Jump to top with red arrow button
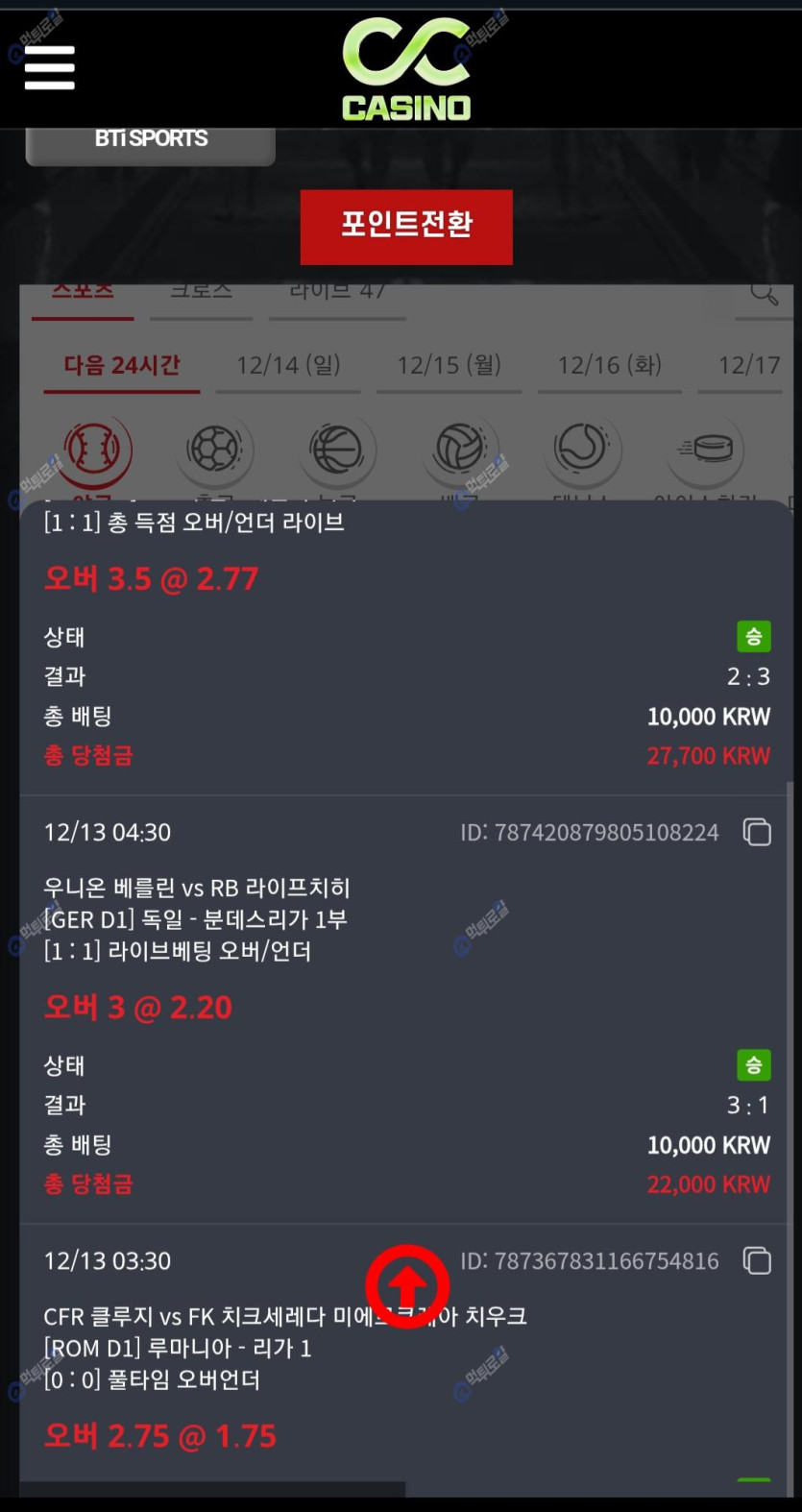 (406, 1286)
